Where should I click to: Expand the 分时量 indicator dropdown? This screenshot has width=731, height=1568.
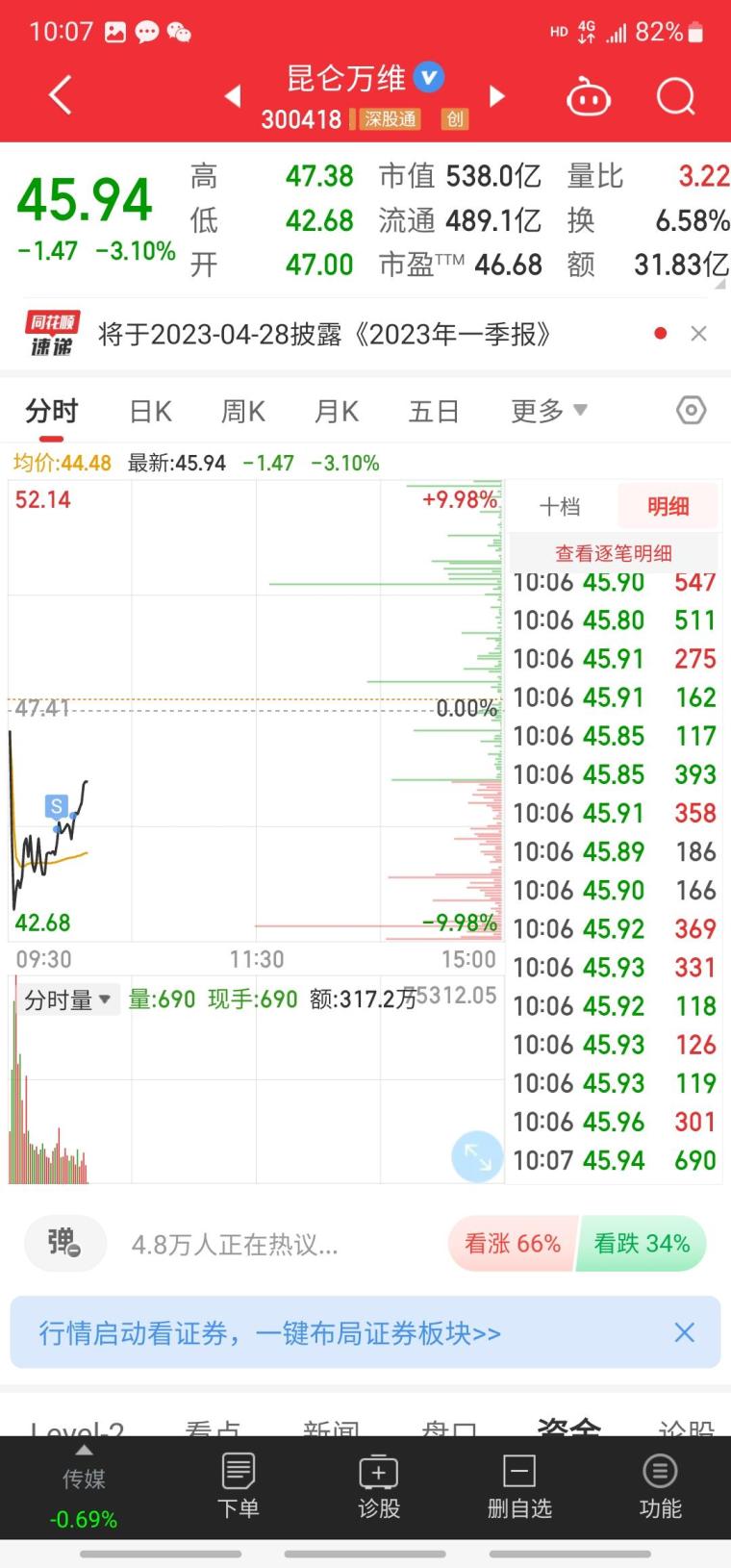(67, 999)
